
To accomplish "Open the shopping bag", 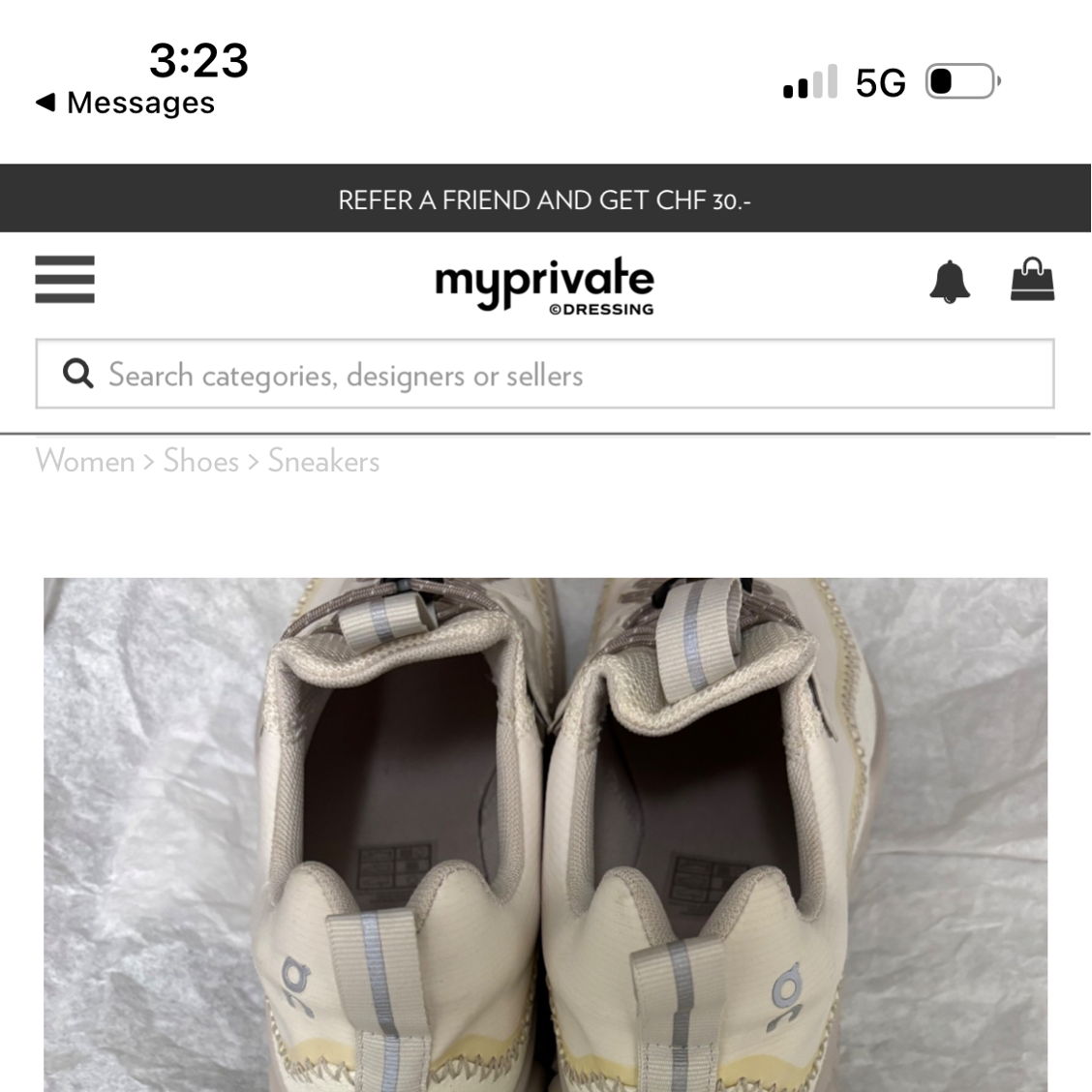I will tap(1032, 281).
